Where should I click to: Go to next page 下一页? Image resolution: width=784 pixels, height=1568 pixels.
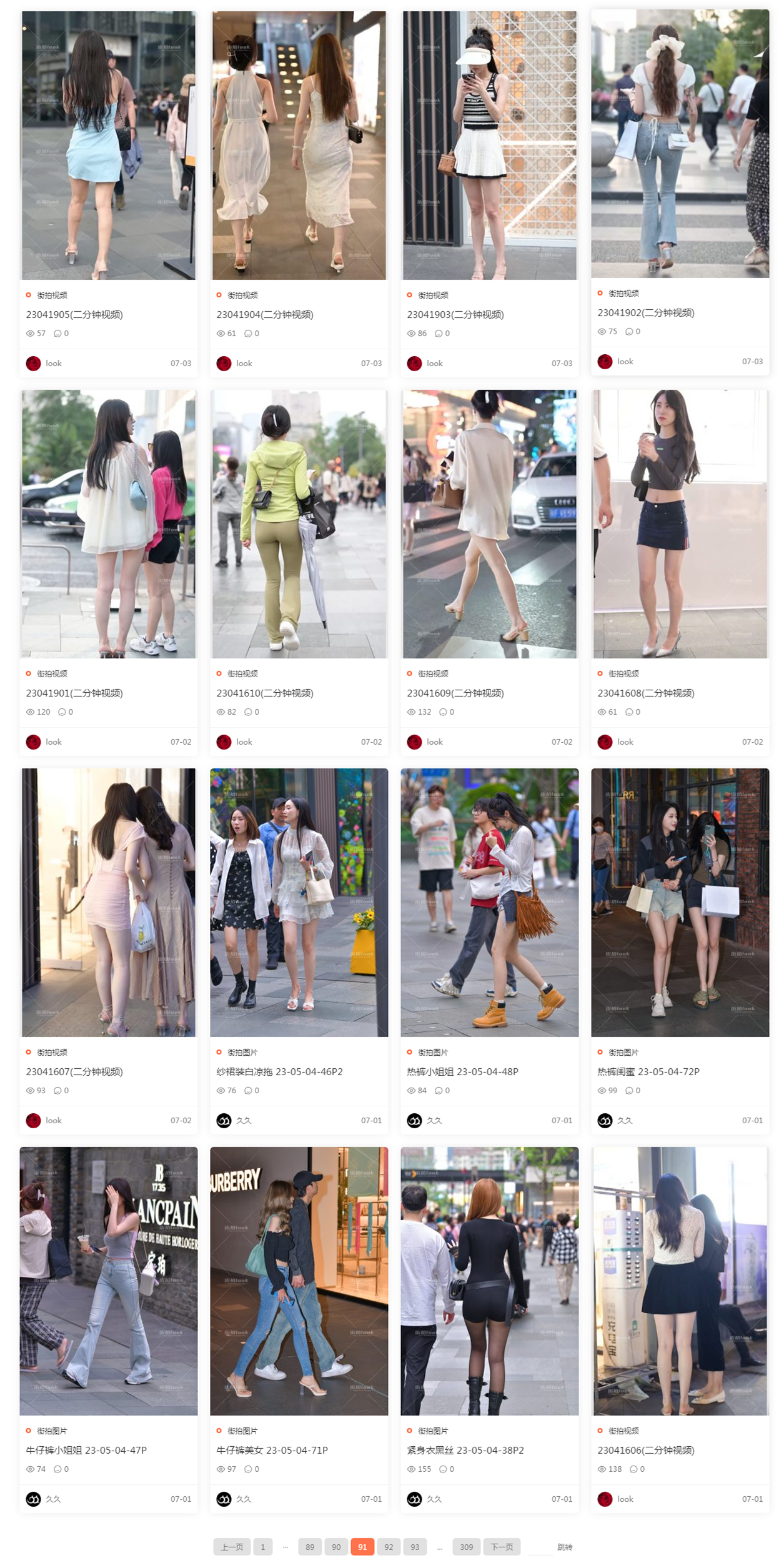pos(502,1547)
